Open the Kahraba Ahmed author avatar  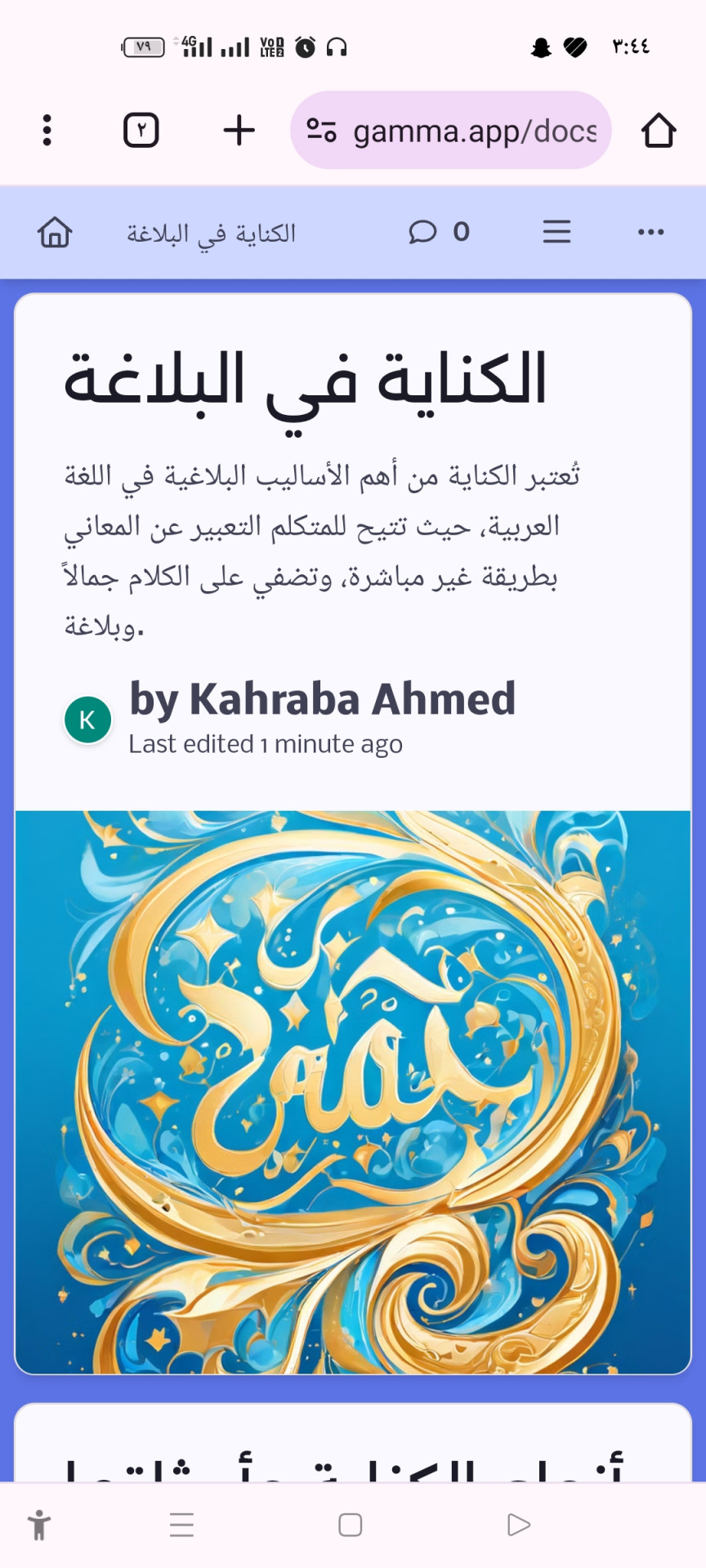click(x=87, y=719)
